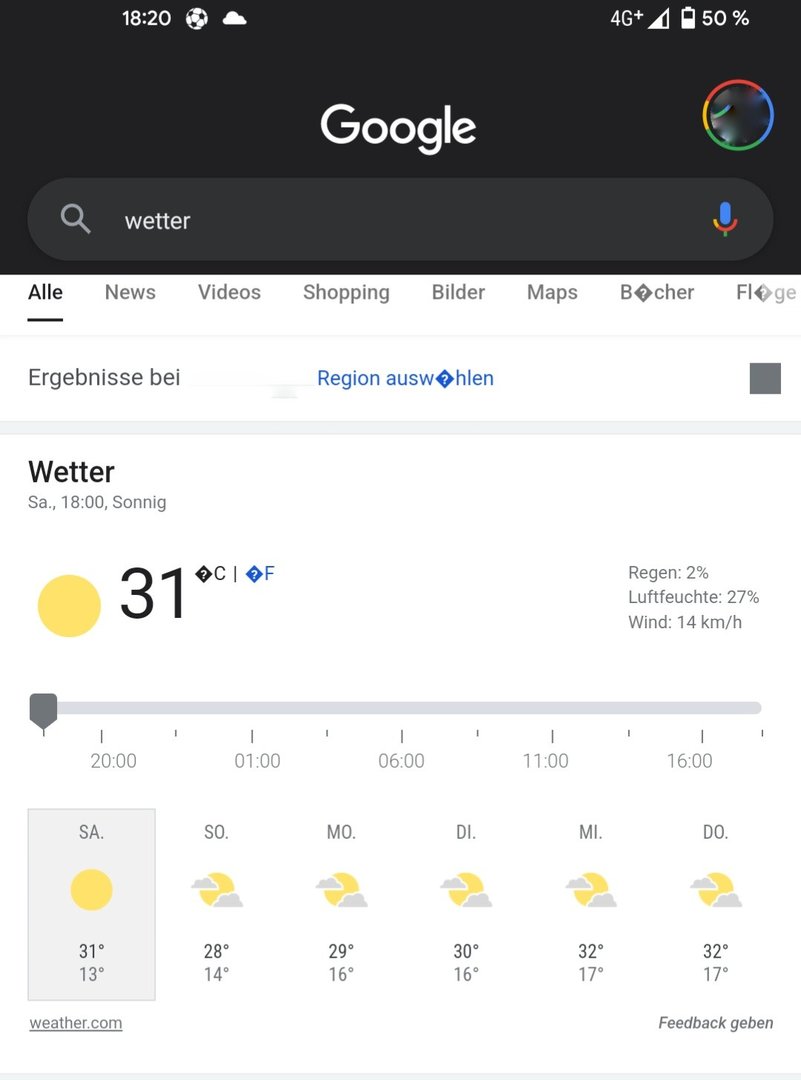Open the Google account profile picture
The height and width of the screenshot is (1080, 801).
738,116
